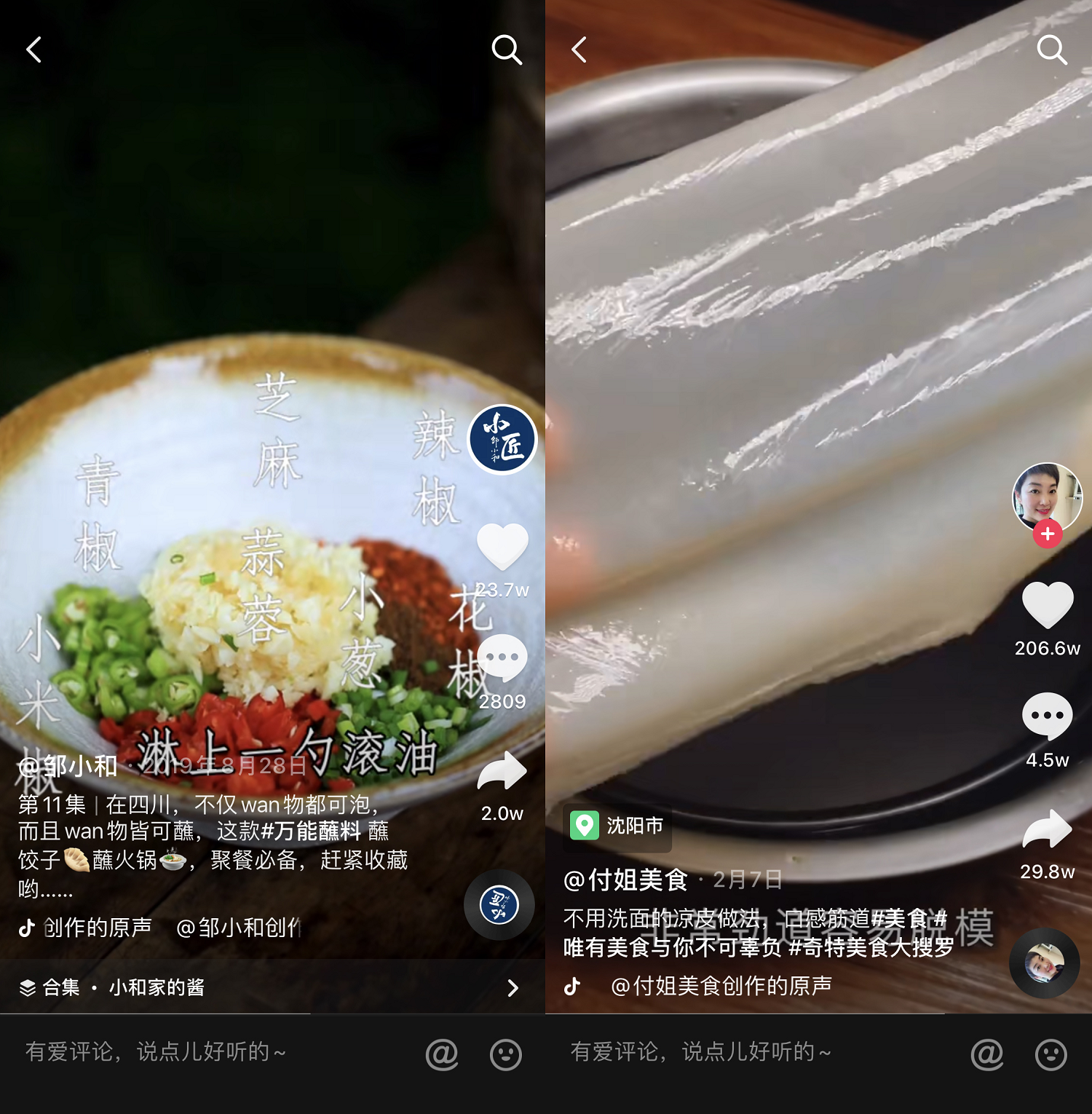Open 付姐美食's original sound disc

[1045, 963]
